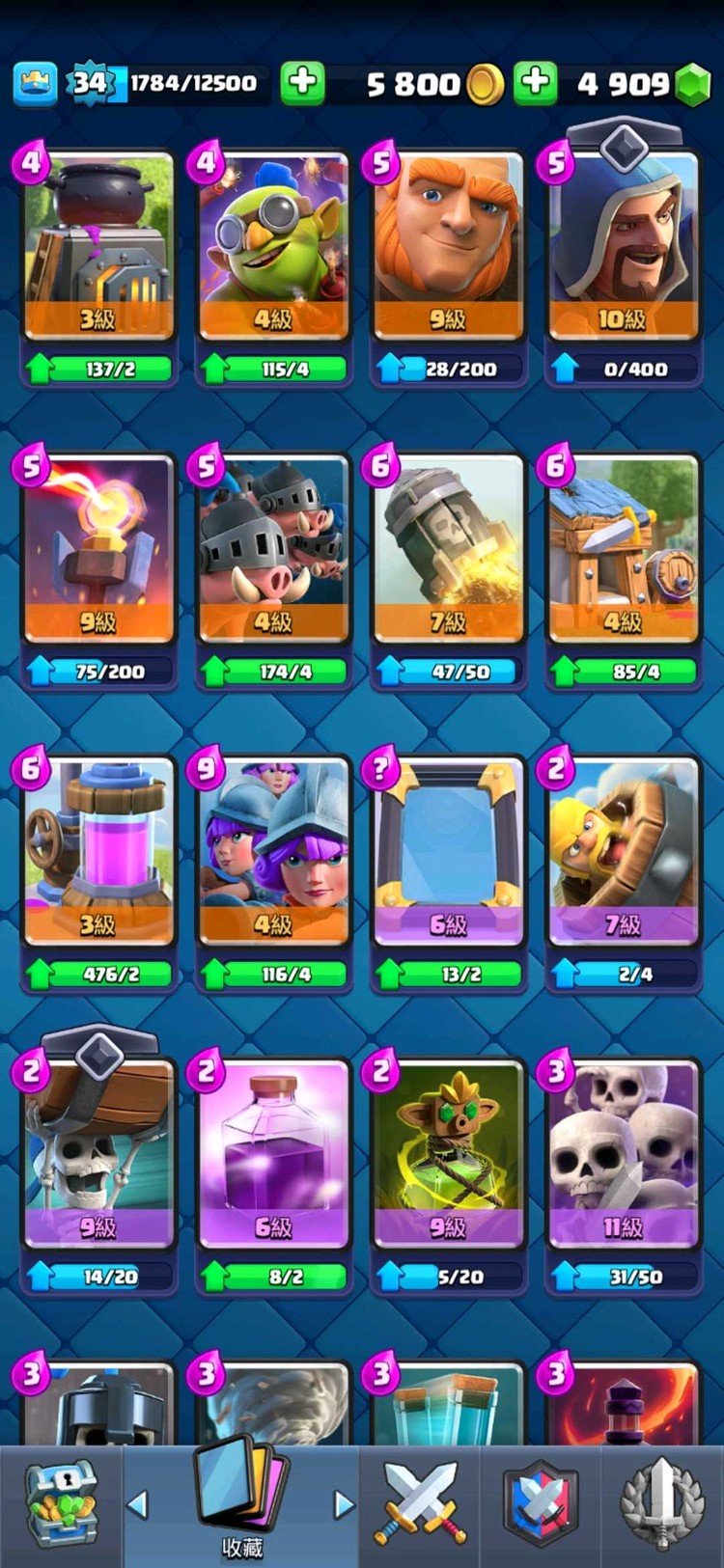Screen dimensions: 724x1568
Task: Add more gold with the plus button
Action: pyautogui.click(x=302, y=83)
